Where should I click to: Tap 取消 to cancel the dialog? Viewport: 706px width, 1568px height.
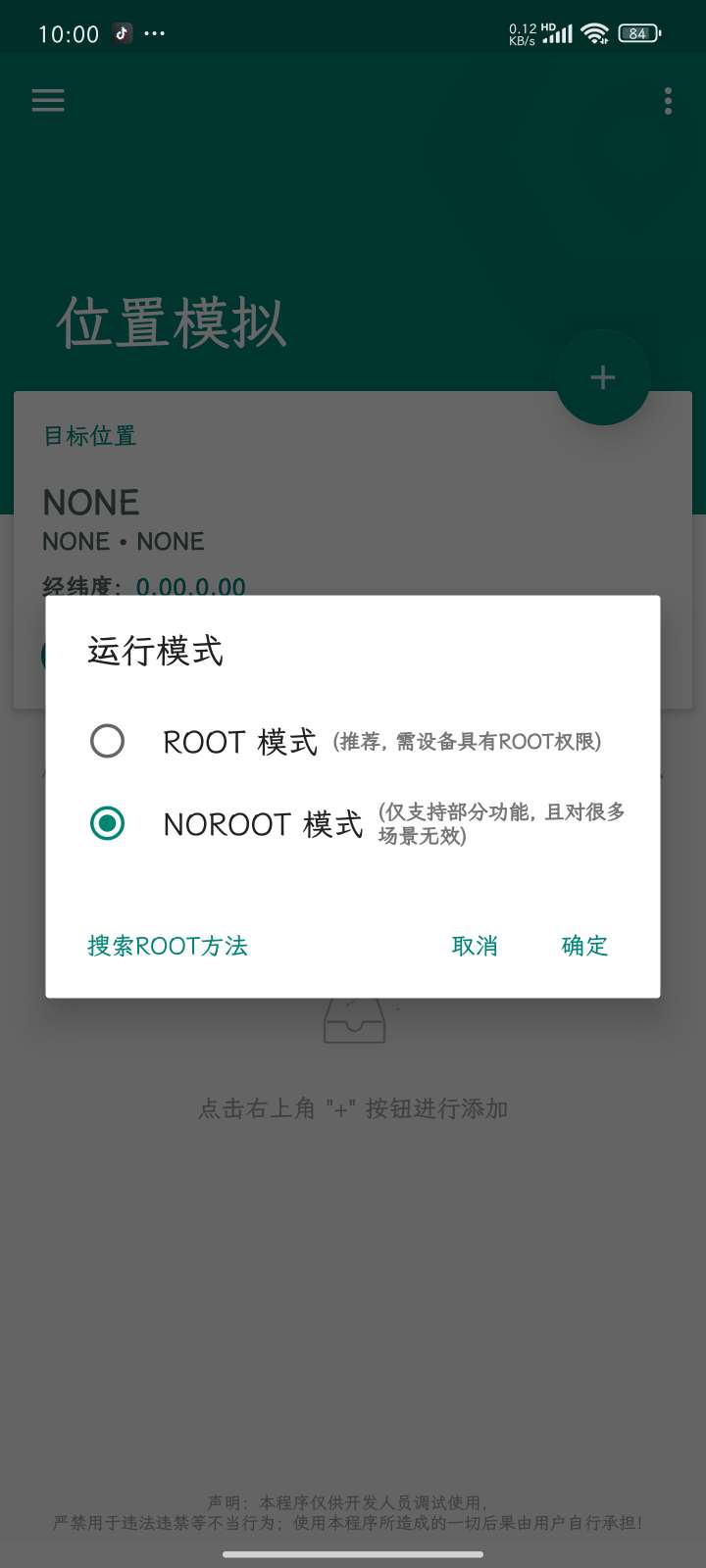tap(475, 946)
